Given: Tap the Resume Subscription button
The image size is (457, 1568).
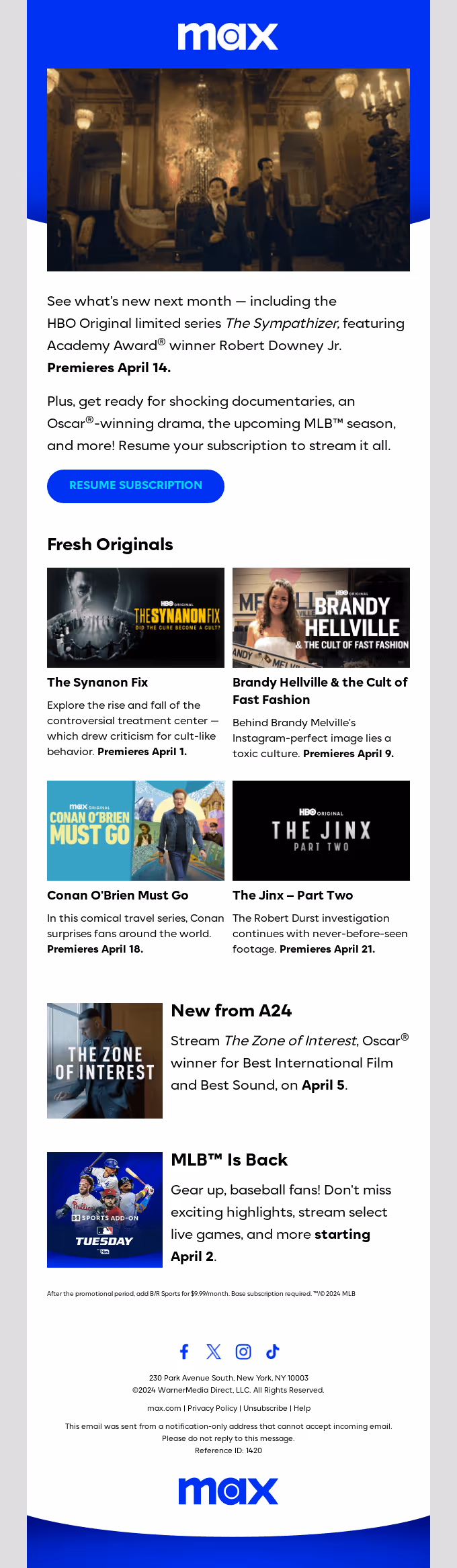Looking at the screenshot, I should tap(135, 486).
